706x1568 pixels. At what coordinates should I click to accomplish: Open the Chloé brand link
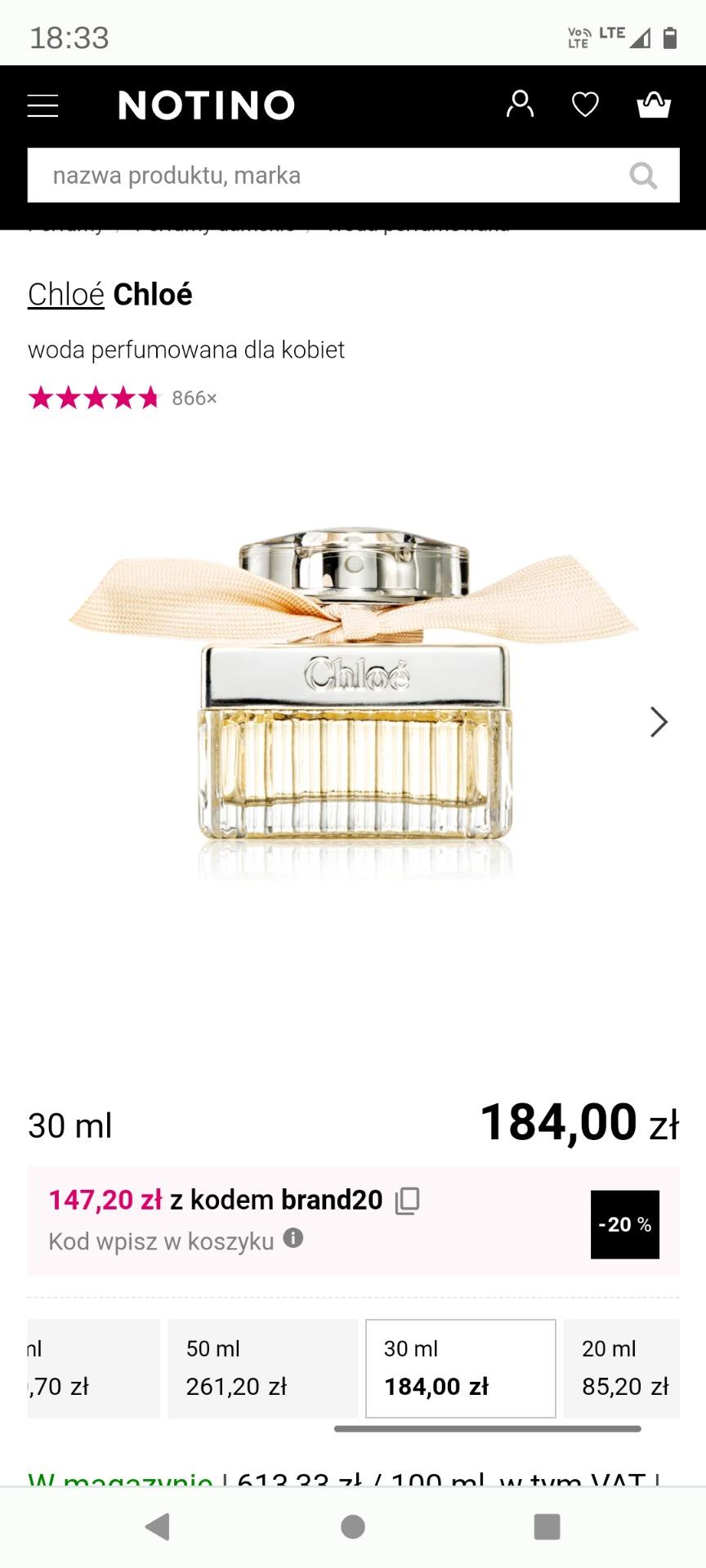[x=66, y=294]
